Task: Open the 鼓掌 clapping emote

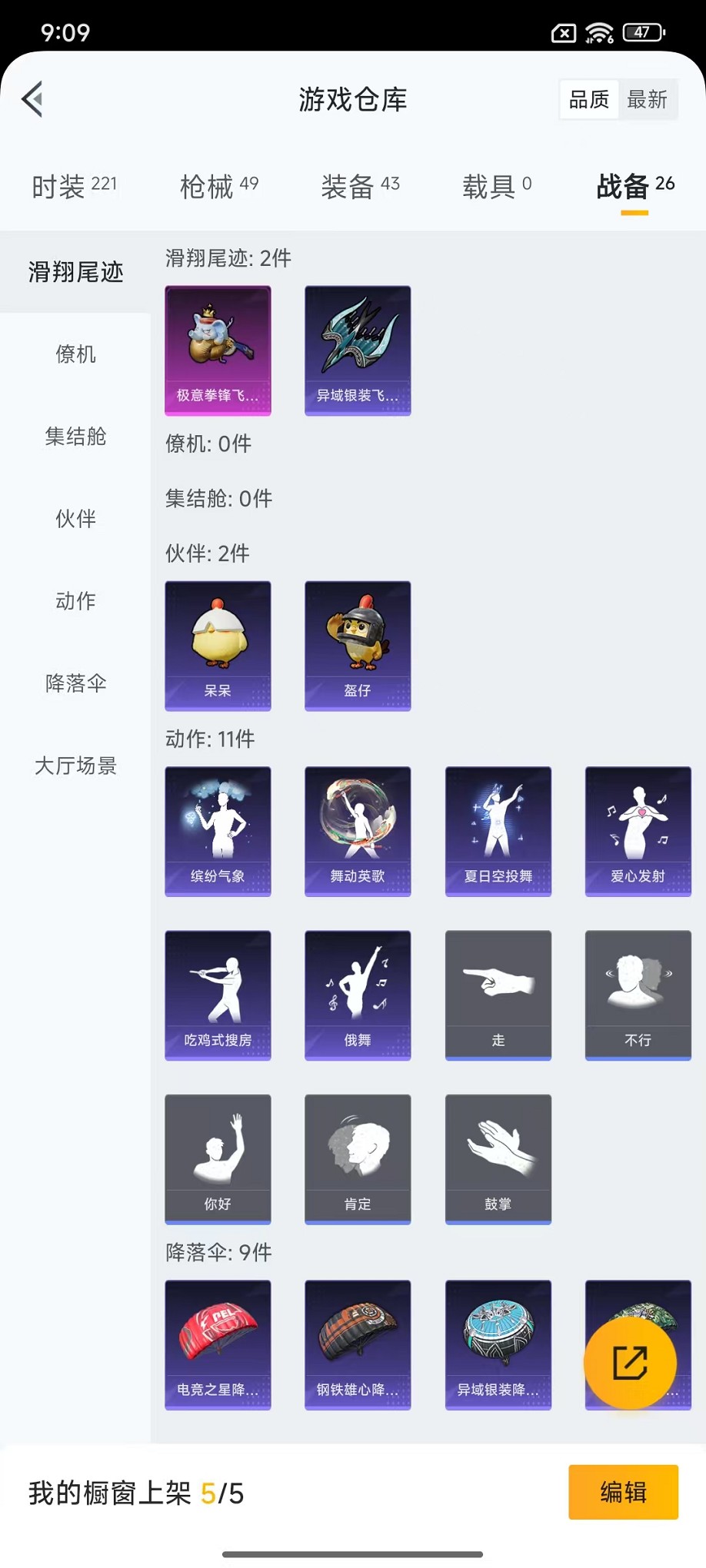Action: click(498, 1158)
